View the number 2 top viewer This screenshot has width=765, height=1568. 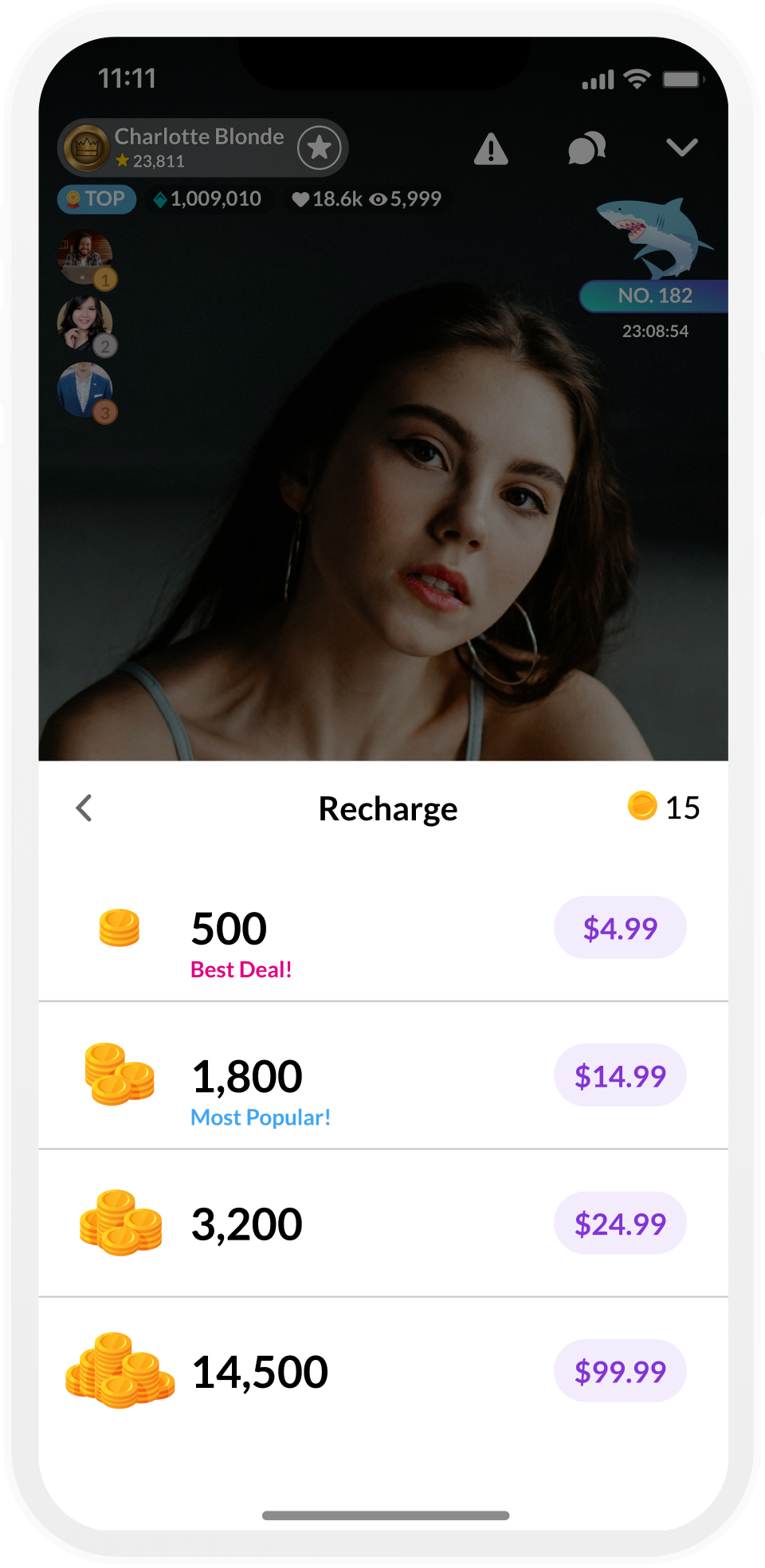point(85,323)
